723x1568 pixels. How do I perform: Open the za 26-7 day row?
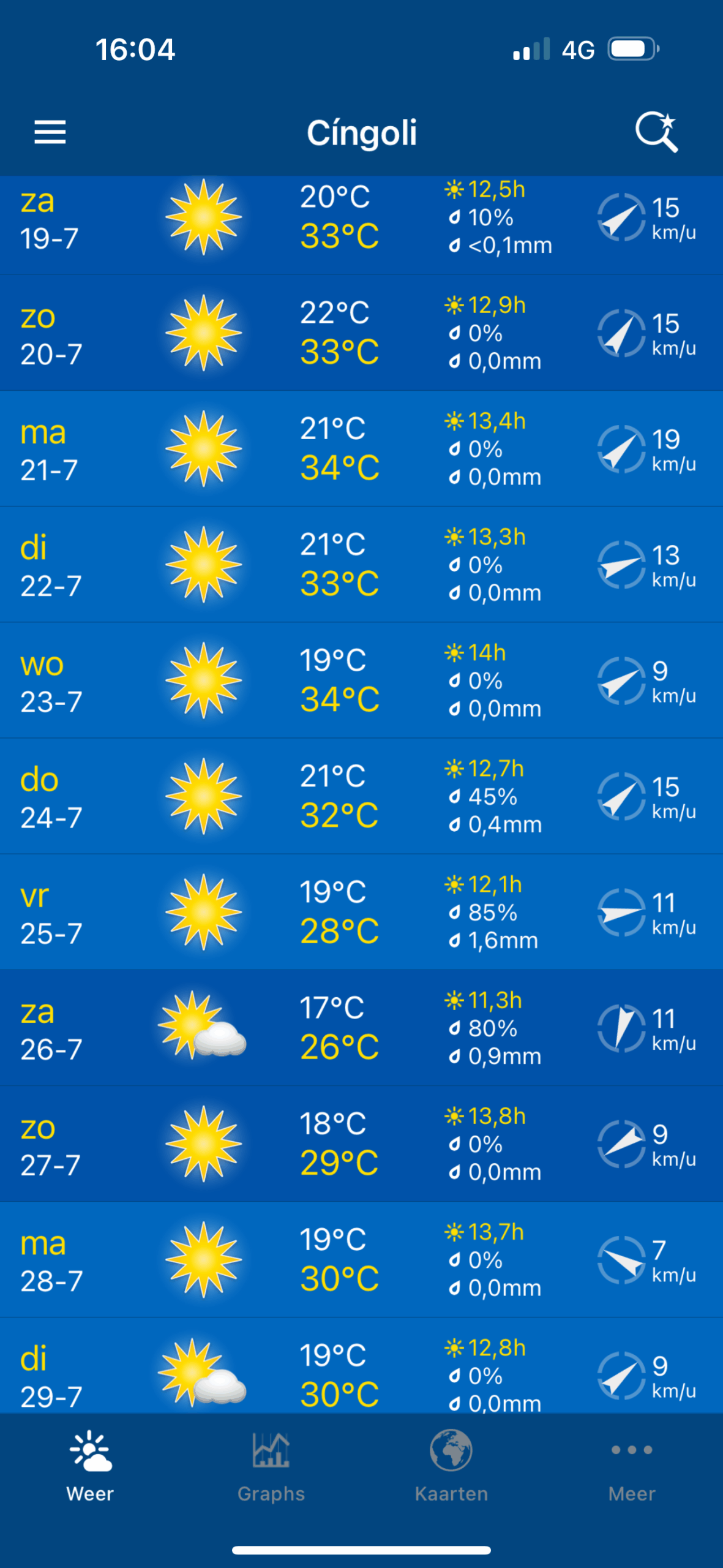pyautogui.click(x=361, y=1028)
